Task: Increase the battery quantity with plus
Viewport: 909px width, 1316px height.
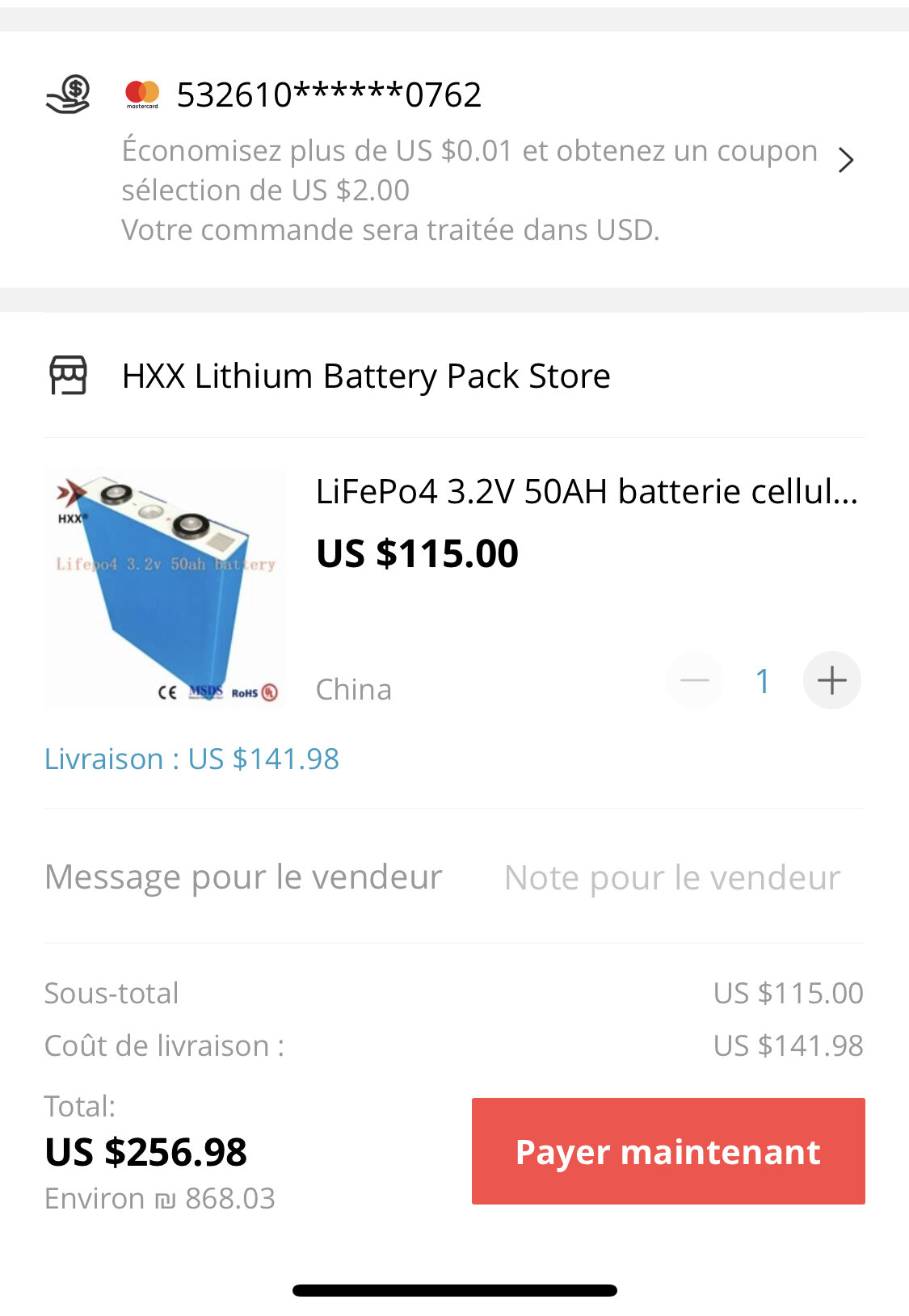Action: [x=831, y=680]
